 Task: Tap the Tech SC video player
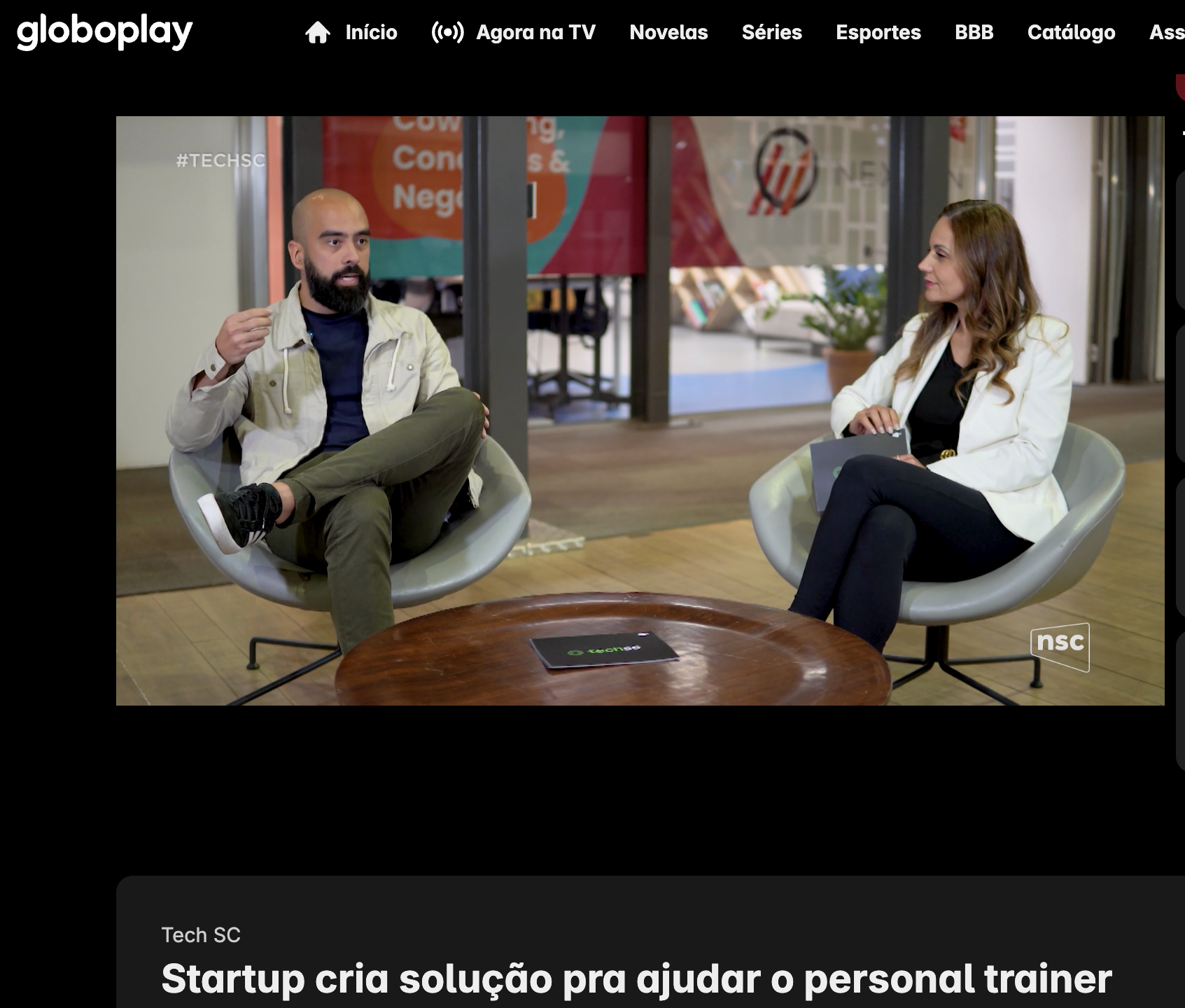coord(640,410)
